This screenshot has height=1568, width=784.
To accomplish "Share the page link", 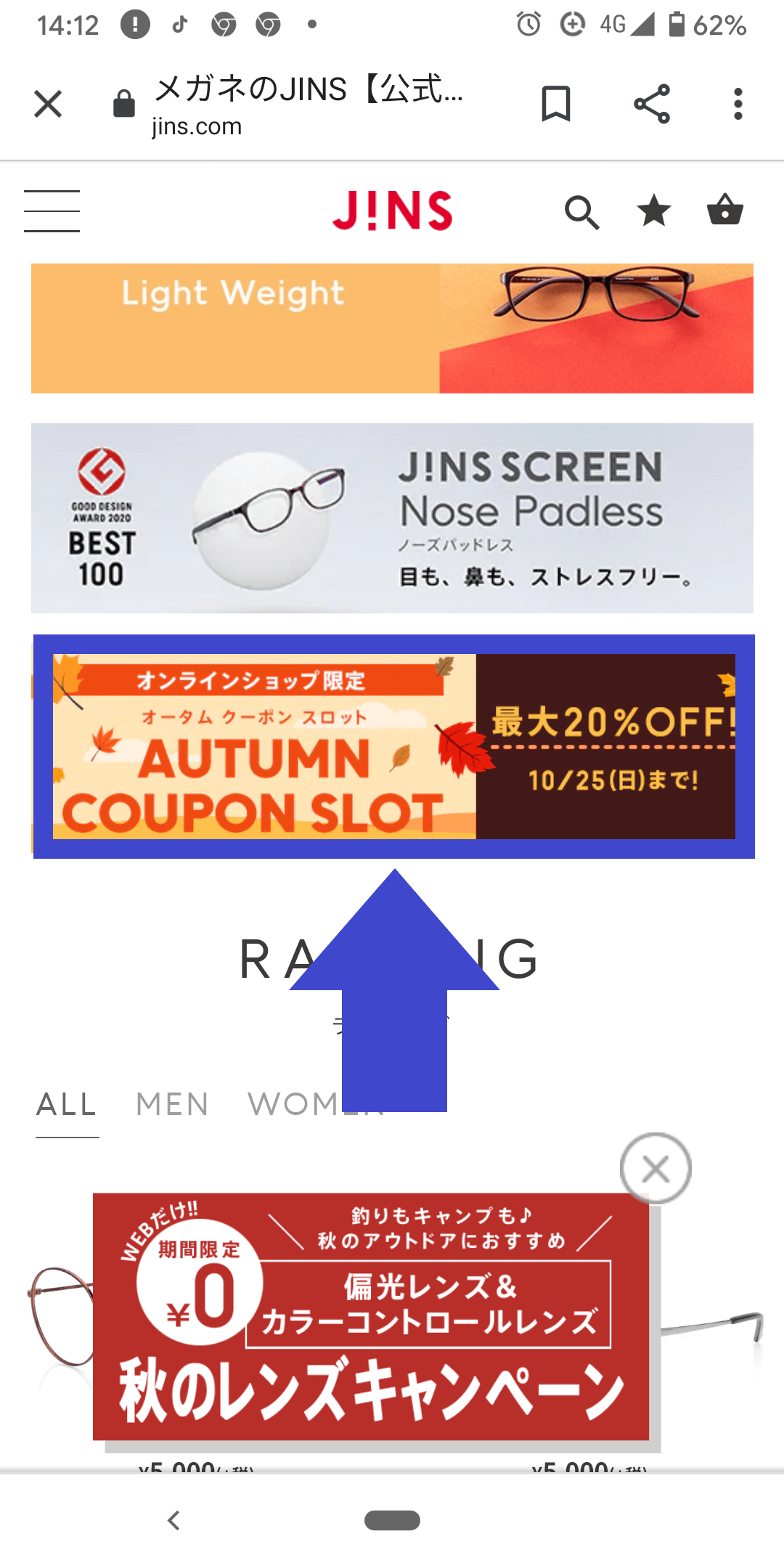I will pos(652,104).
